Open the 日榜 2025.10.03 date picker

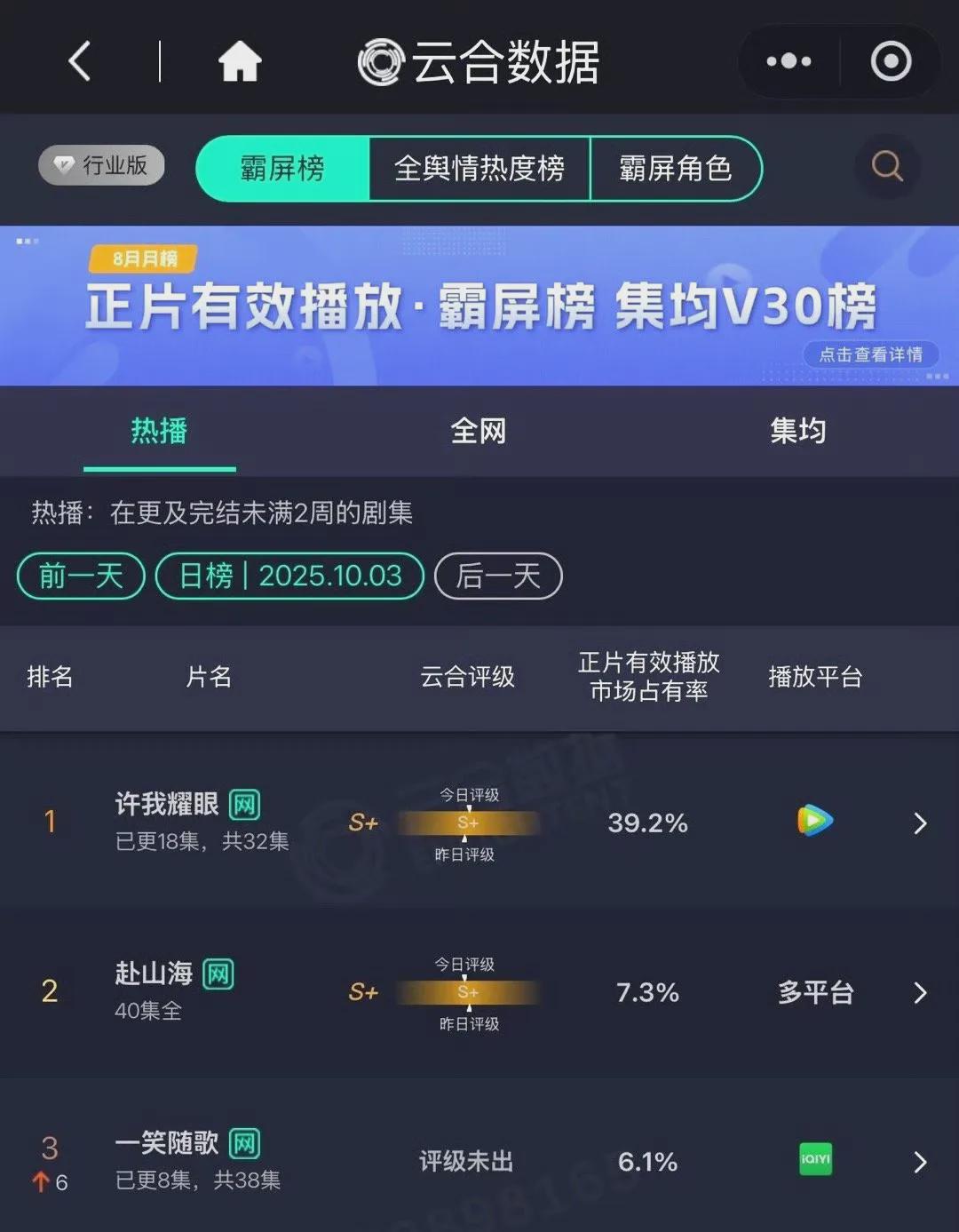pos(289,576)
